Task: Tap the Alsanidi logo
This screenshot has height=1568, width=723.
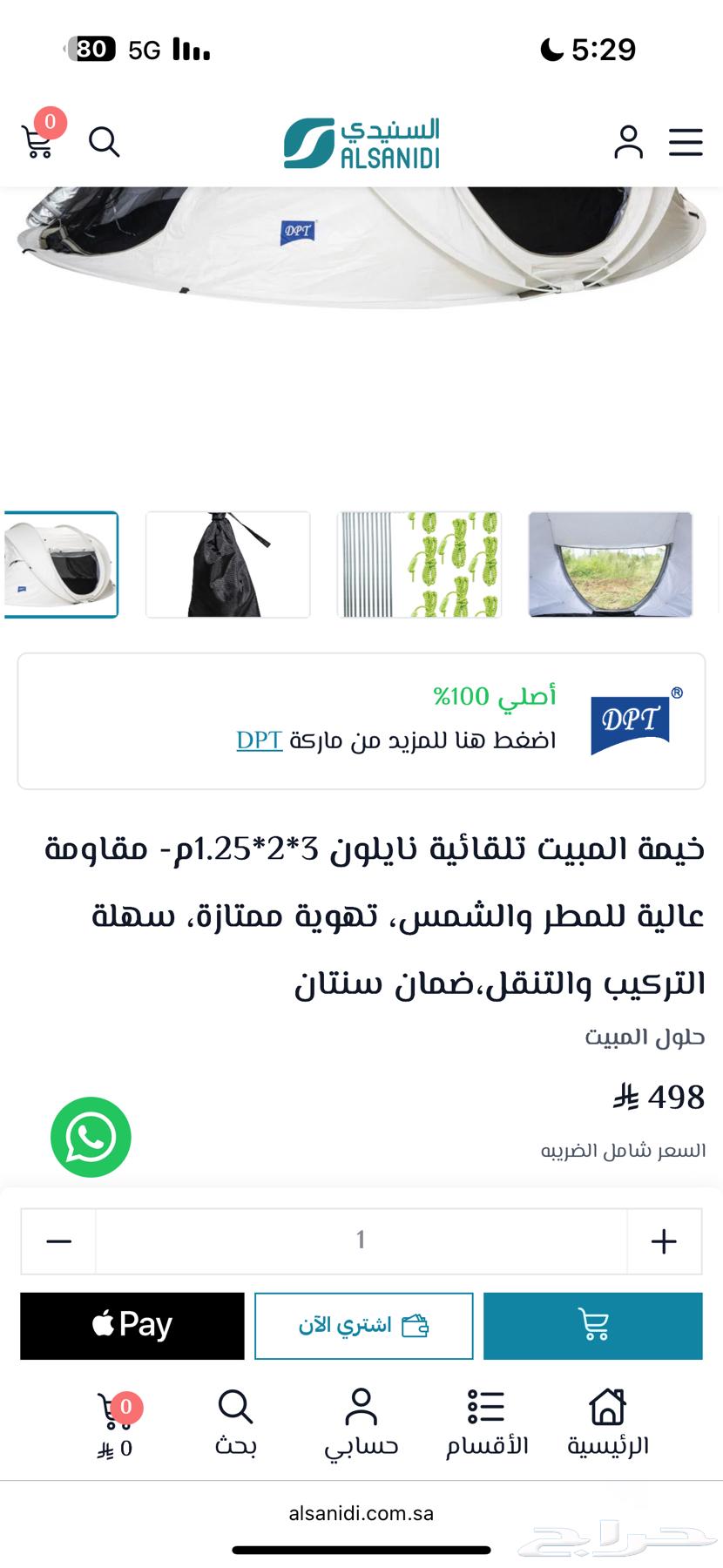Action: click(x=359, y=141)
